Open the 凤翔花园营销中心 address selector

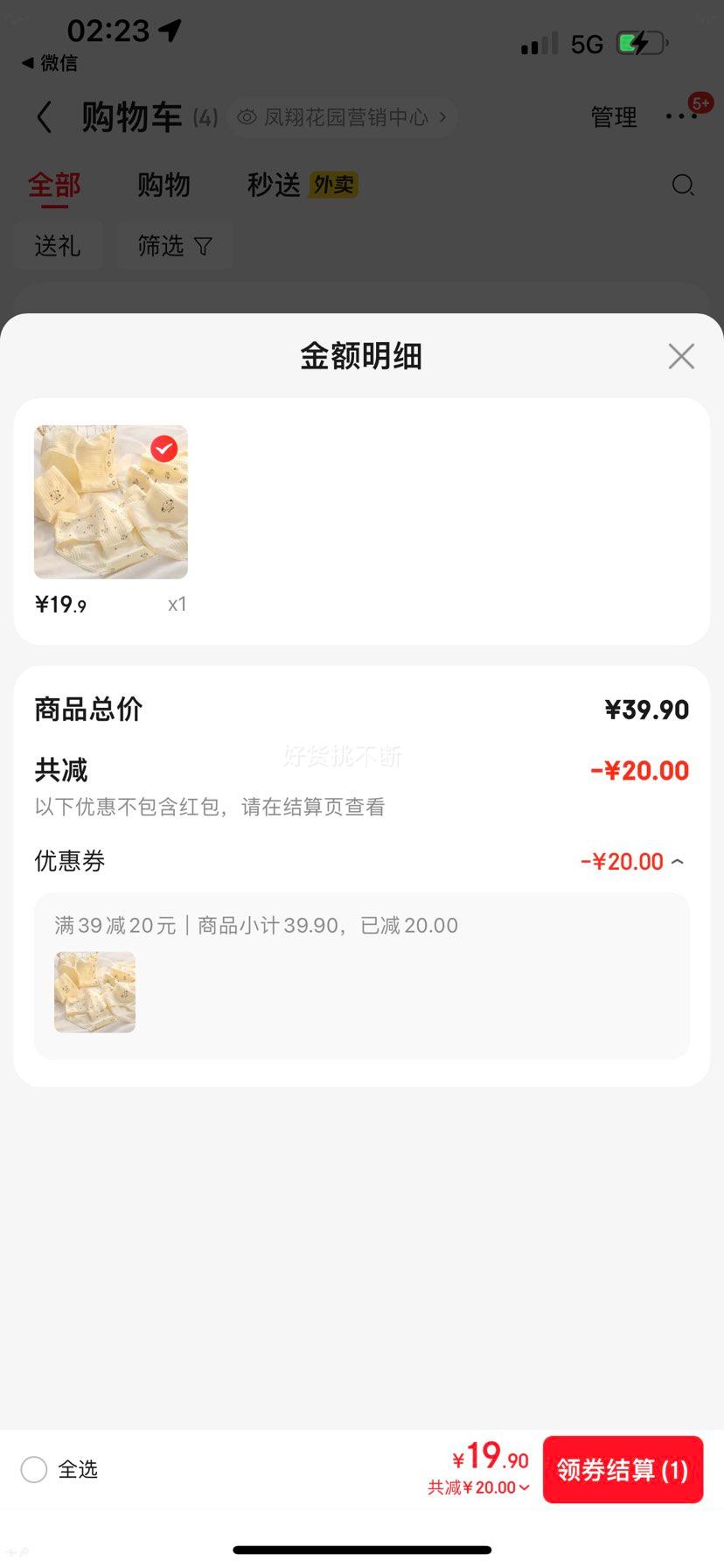point(341,116)
